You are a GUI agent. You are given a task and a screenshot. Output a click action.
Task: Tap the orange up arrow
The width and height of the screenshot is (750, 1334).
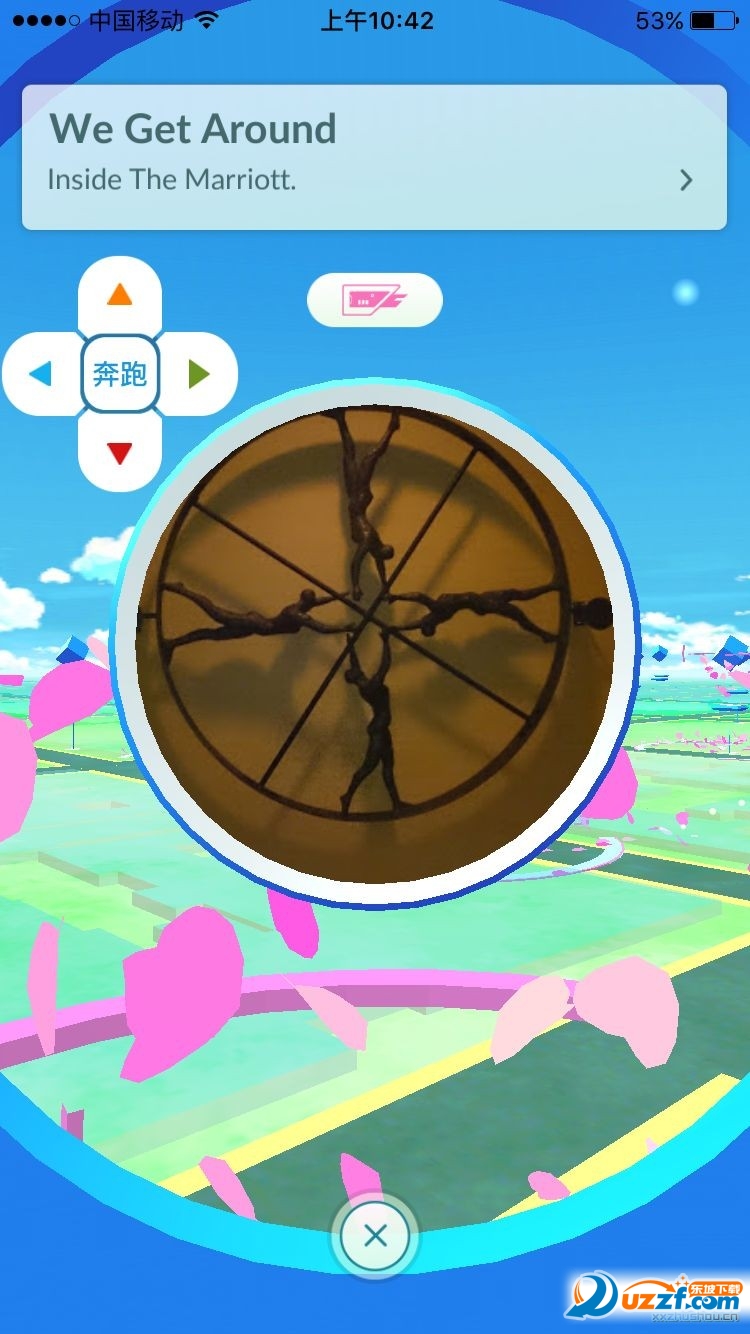coord(120,294)
